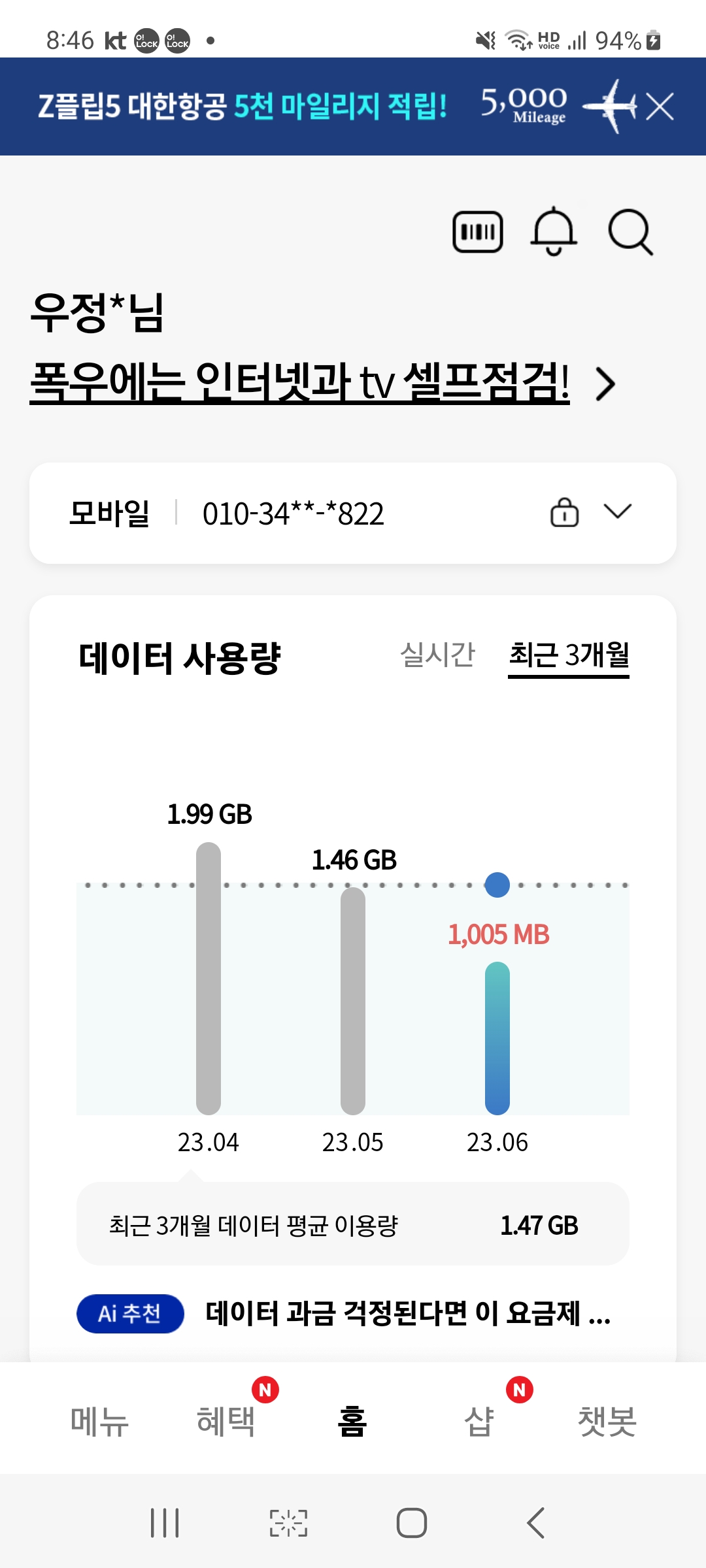Close the Z플립5 mileage banner
The image size is (706, 1568).
[x=660, y=106]
